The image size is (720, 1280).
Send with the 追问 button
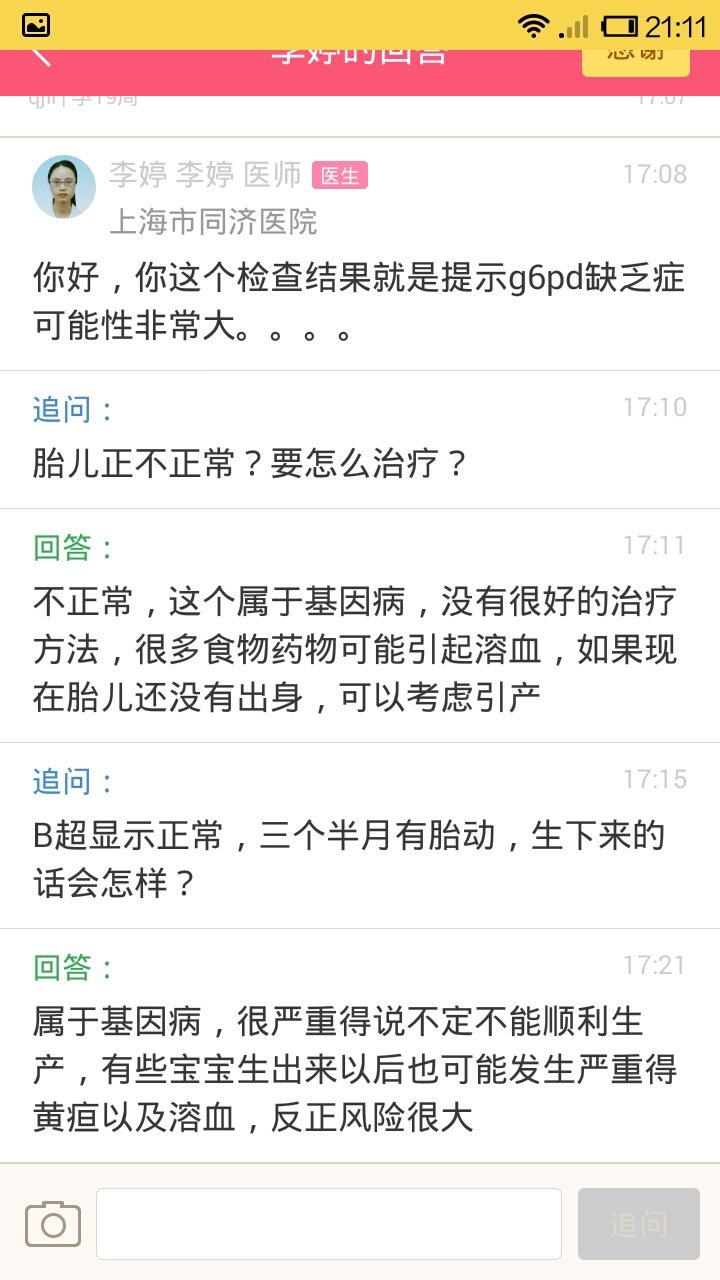638,1223
